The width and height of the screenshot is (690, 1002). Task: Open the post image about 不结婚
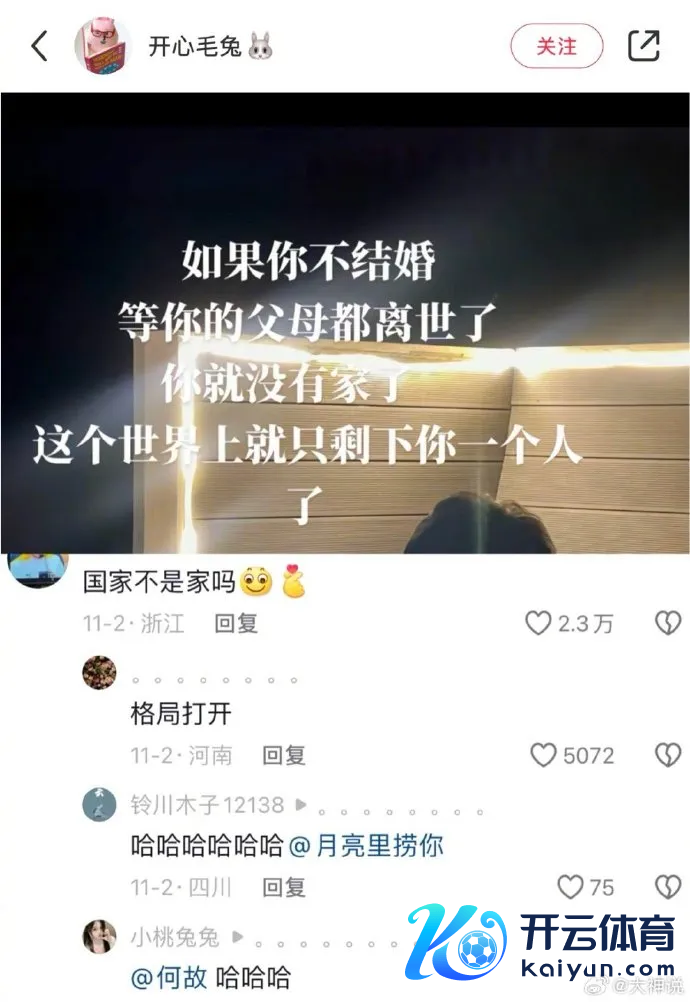[345, 323]
